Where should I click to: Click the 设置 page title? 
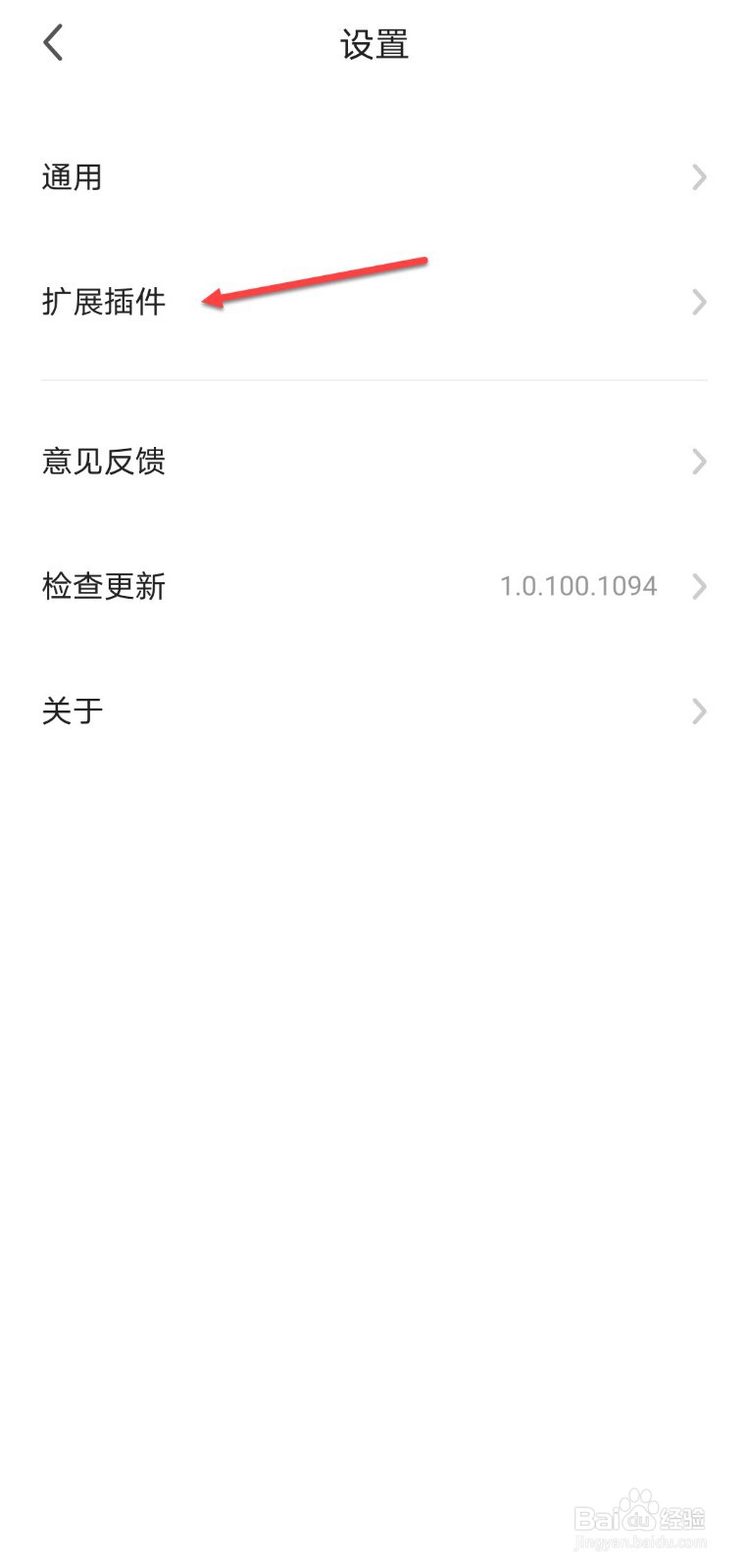coord(374,44)
